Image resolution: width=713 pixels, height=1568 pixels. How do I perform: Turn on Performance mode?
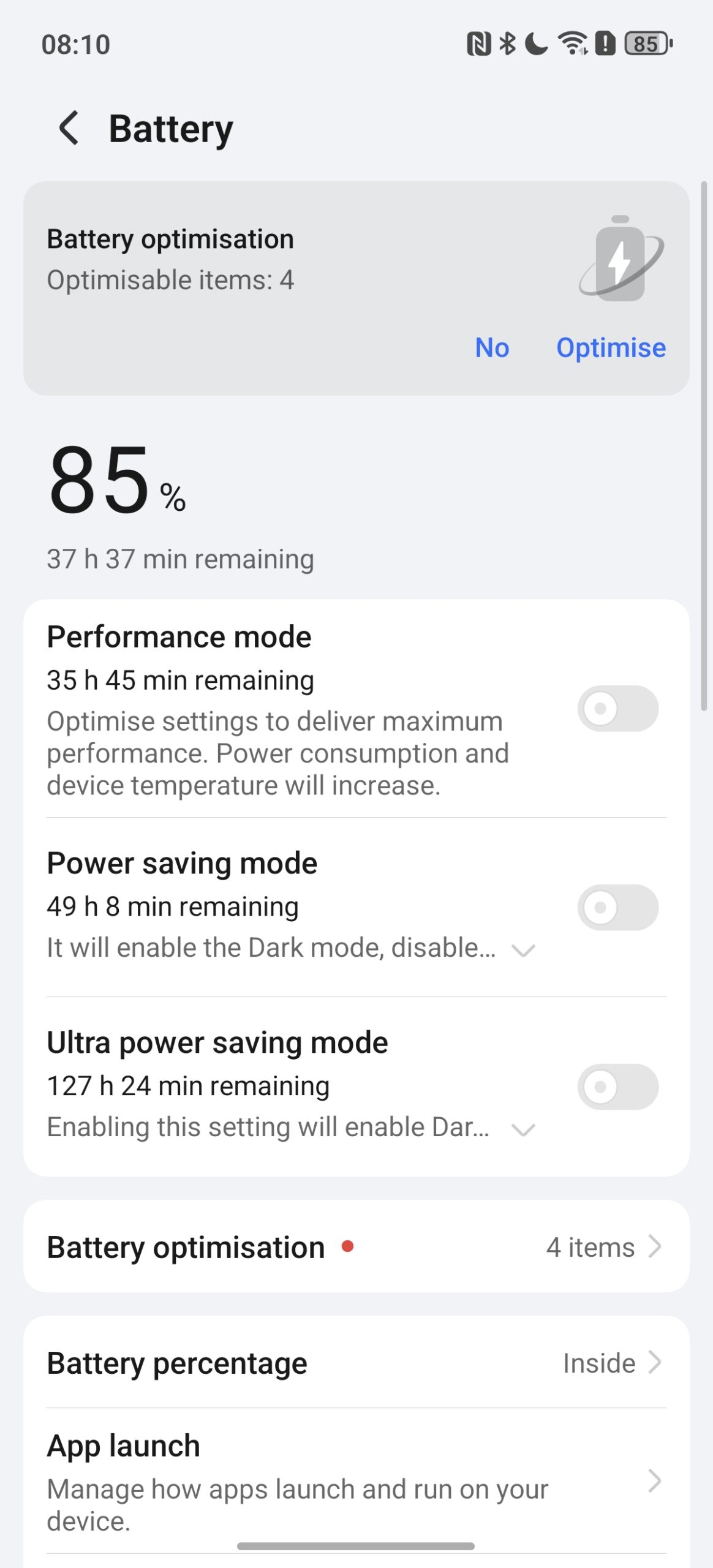[617, 709]
